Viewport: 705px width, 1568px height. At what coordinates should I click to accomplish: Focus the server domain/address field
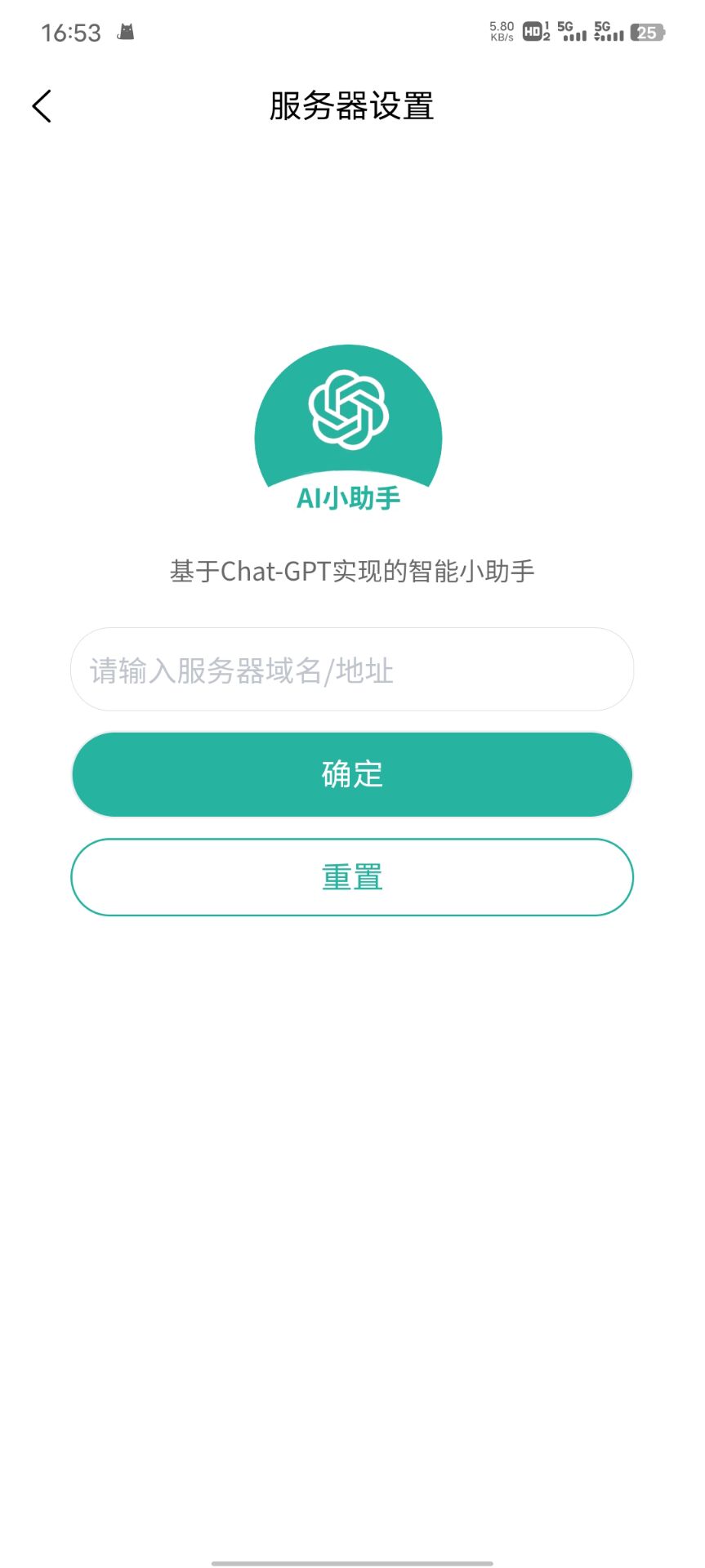(352, 670)
